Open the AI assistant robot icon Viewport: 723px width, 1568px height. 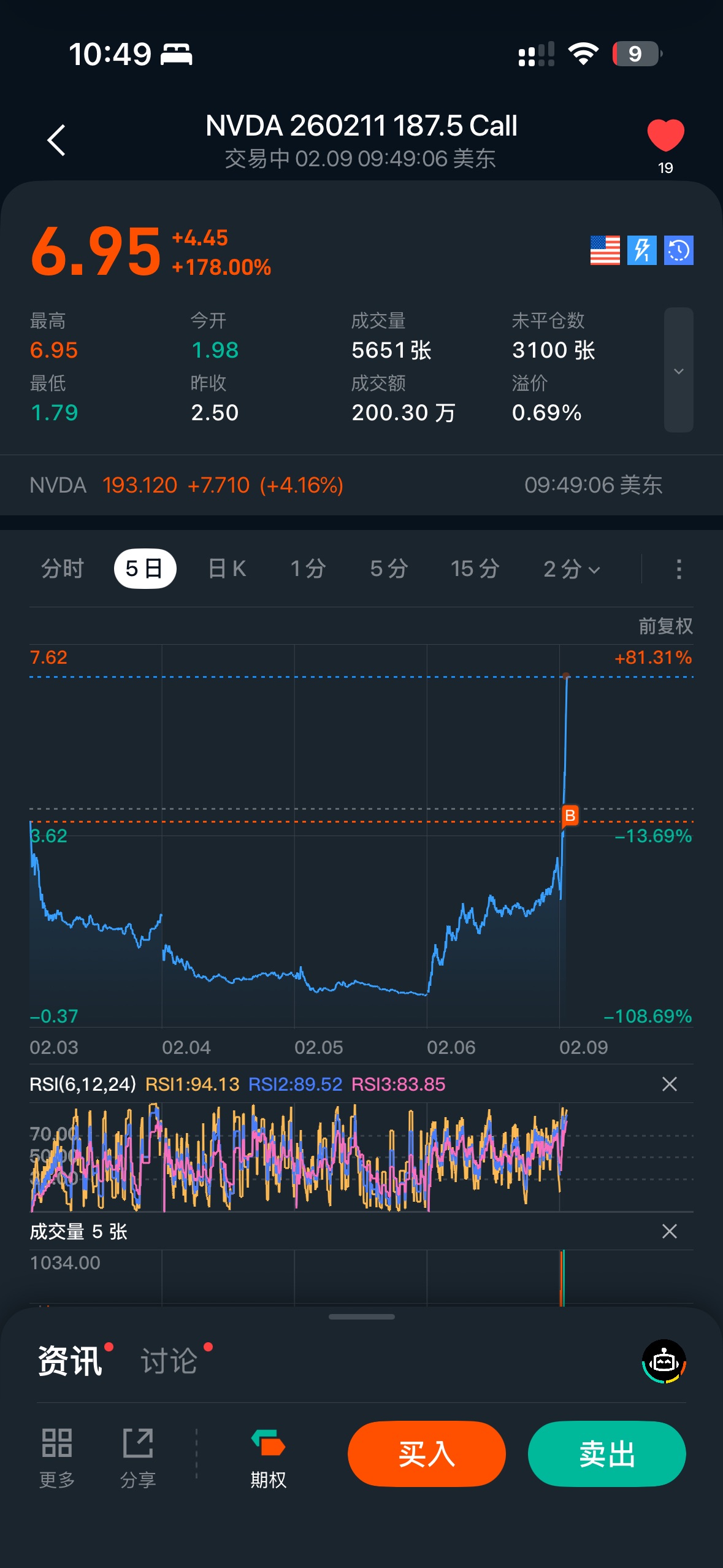[x=664, y=1361]
